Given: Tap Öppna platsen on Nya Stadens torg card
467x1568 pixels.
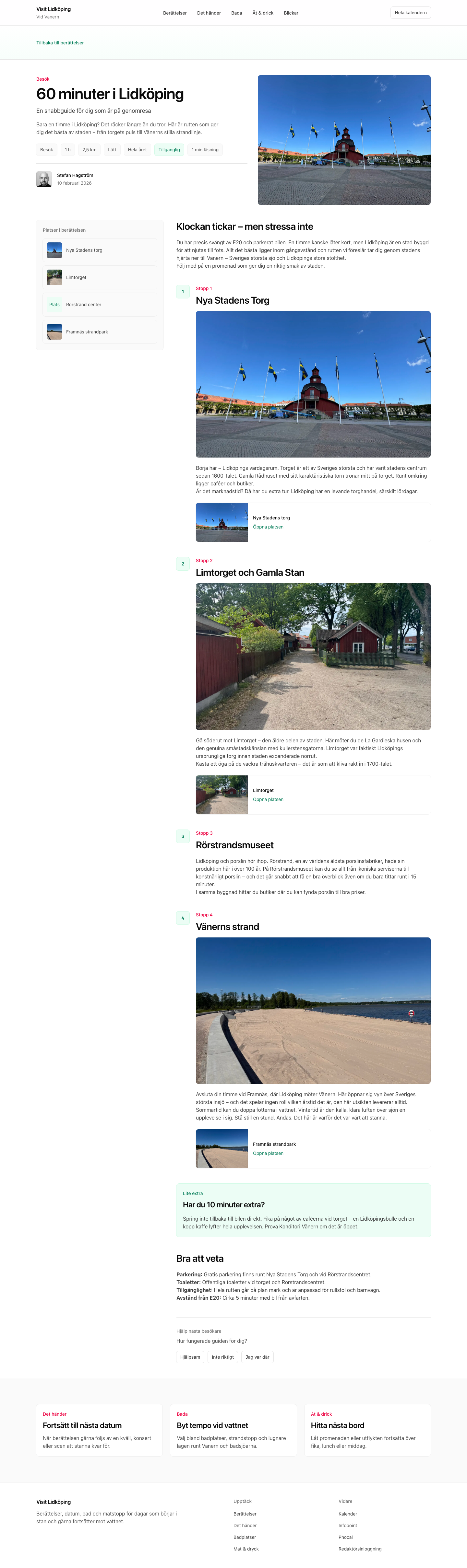Looking at the screenshot, I should pyautogui.click(x=268, y=527).
